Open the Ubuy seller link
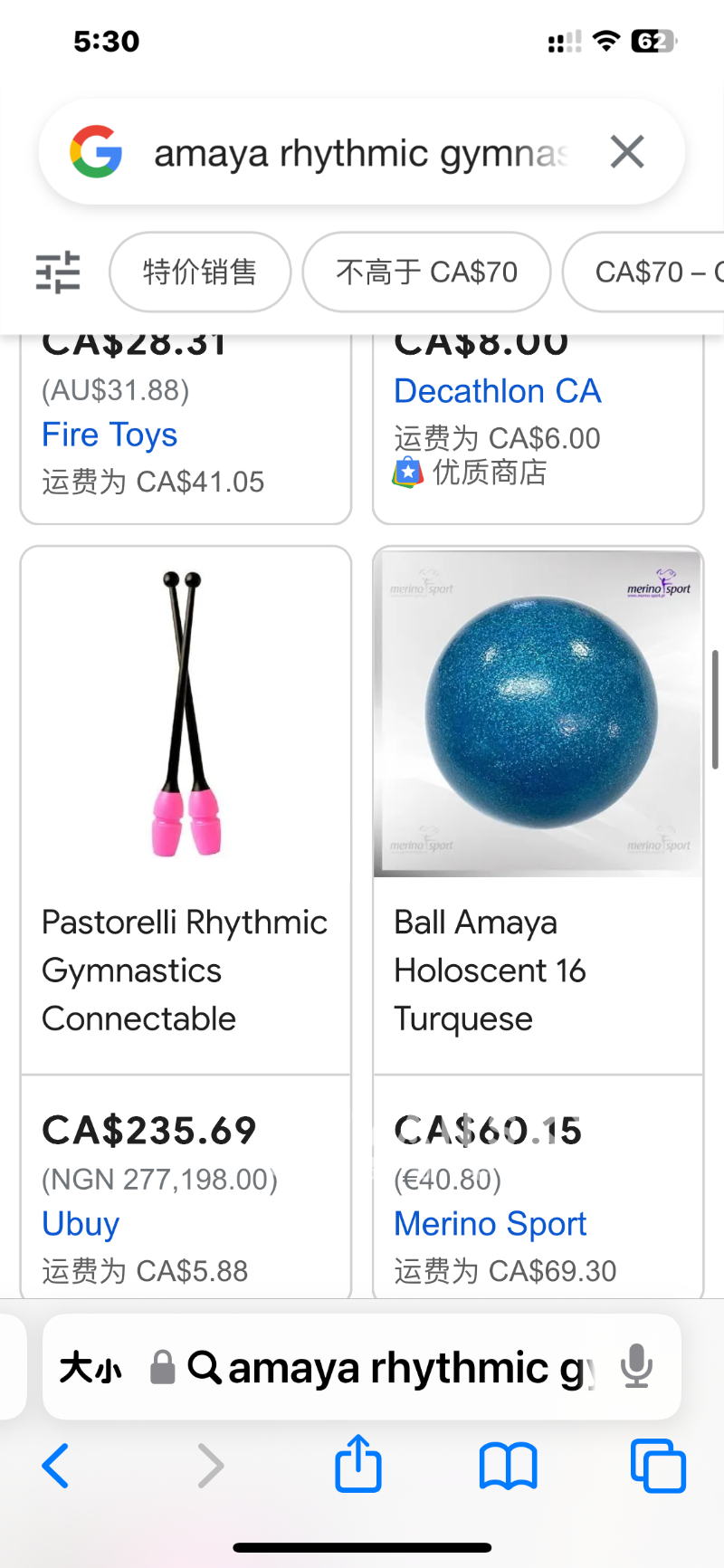The image size is (724, 1568). coord(81,1224)
